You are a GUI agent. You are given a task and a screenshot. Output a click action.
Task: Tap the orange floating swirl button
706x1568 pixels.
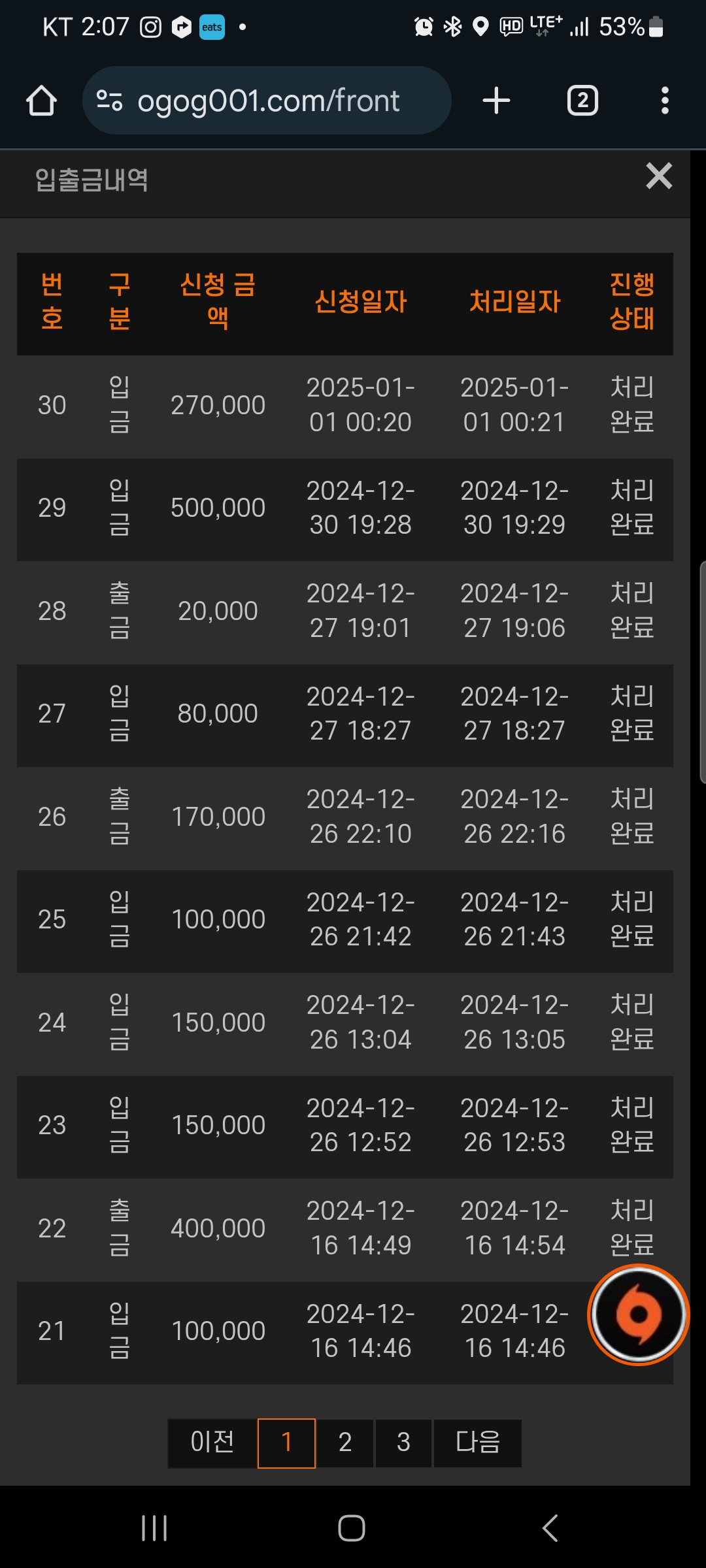coord(639,1315)
